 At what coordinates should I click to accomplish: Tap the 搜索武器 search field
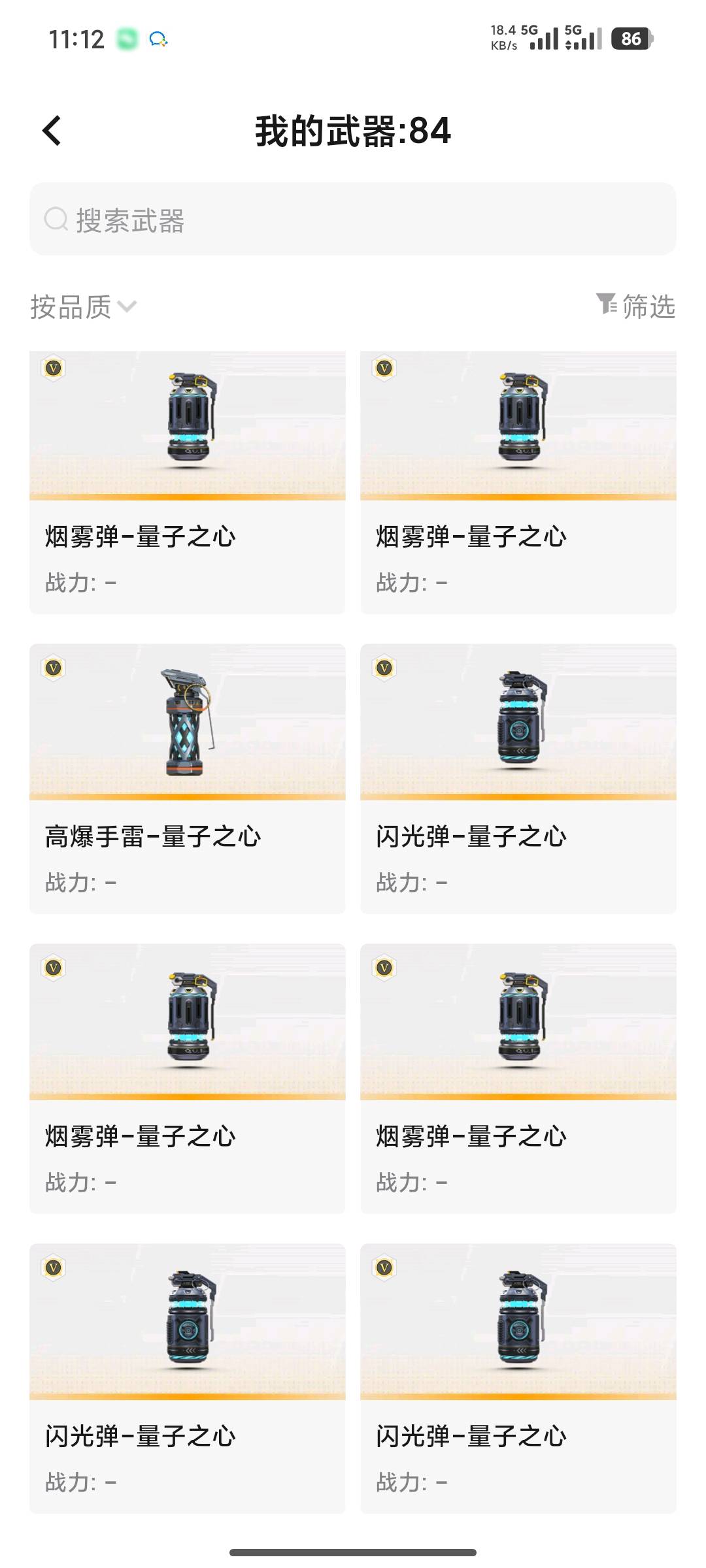pyautogui.click(x=353, y=220)
